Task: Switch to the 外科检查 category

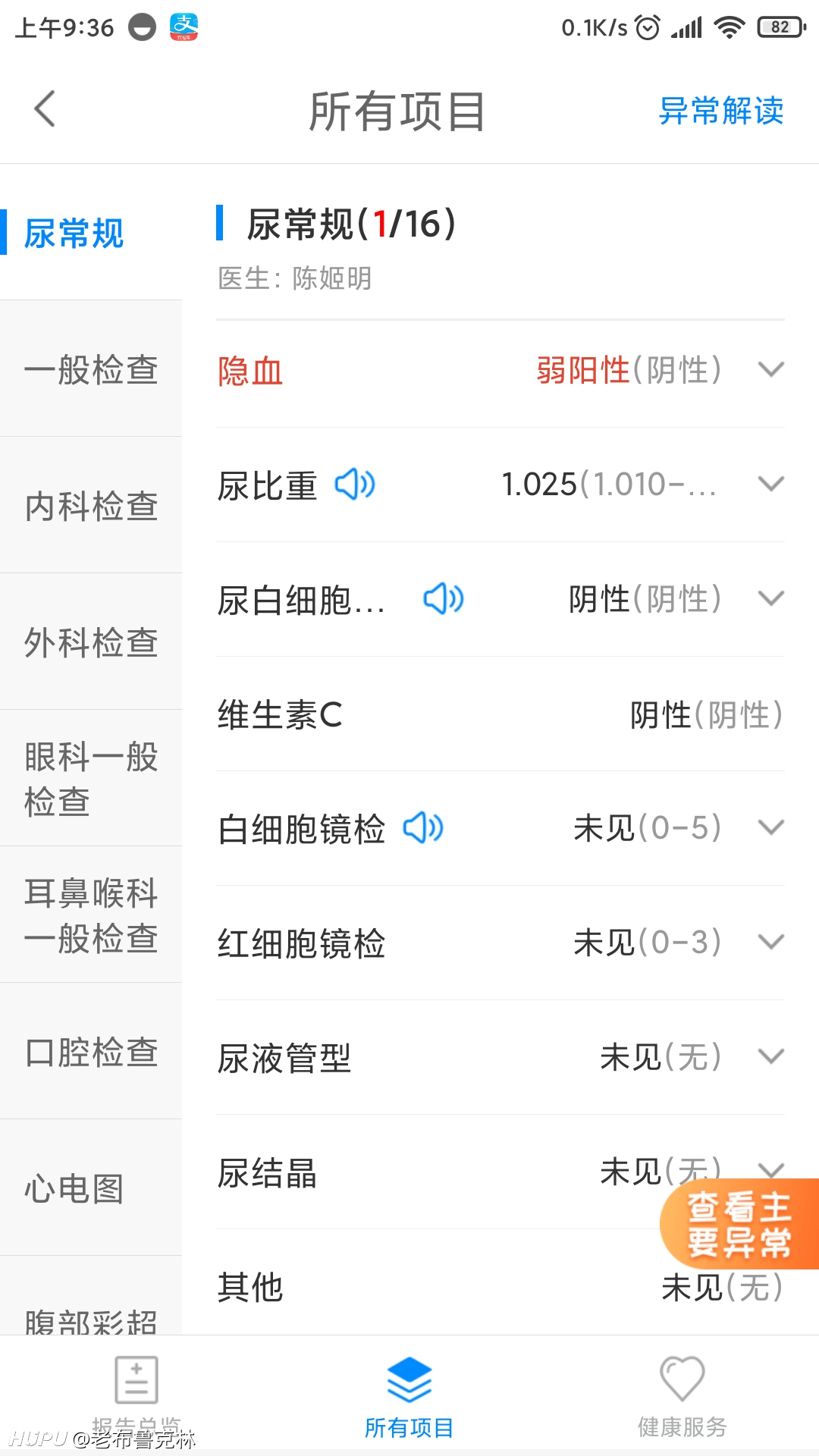Action: click(x=91, y=642)
